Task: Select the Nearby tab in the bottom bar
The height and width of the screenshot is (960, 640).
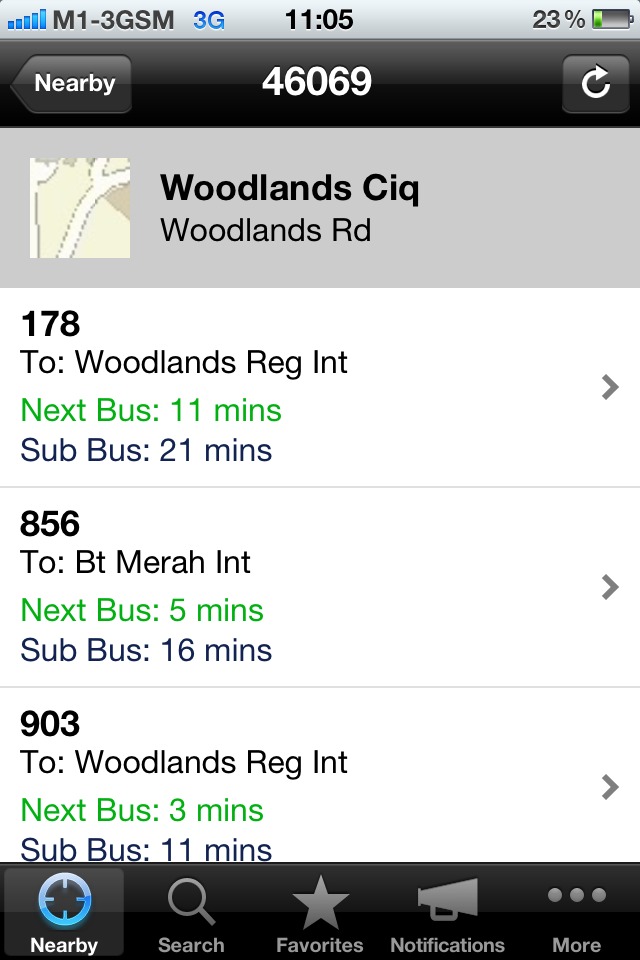Action: pyautogui.click(x=64, y=915)
